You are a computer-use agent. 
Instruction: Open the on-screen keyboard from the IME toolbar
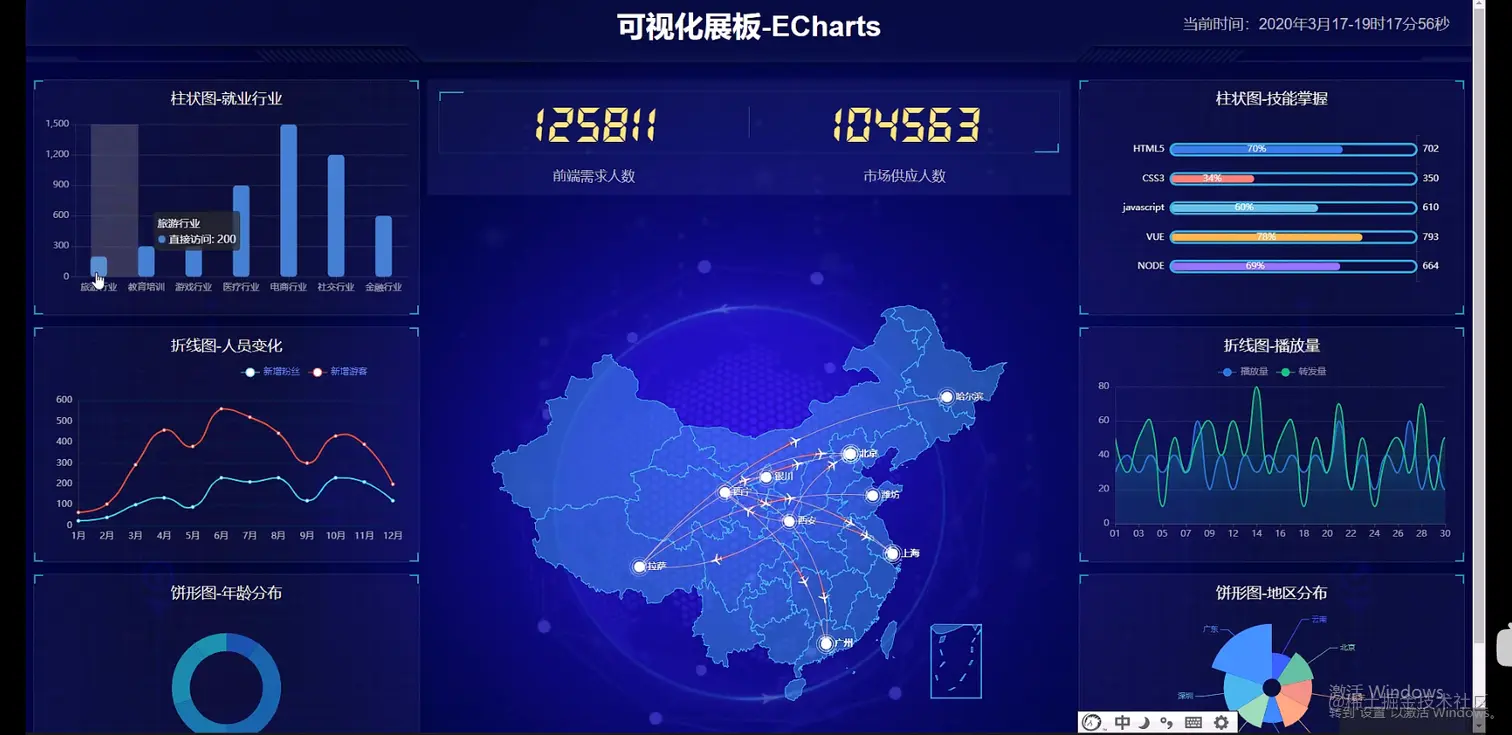(1193, 722)
